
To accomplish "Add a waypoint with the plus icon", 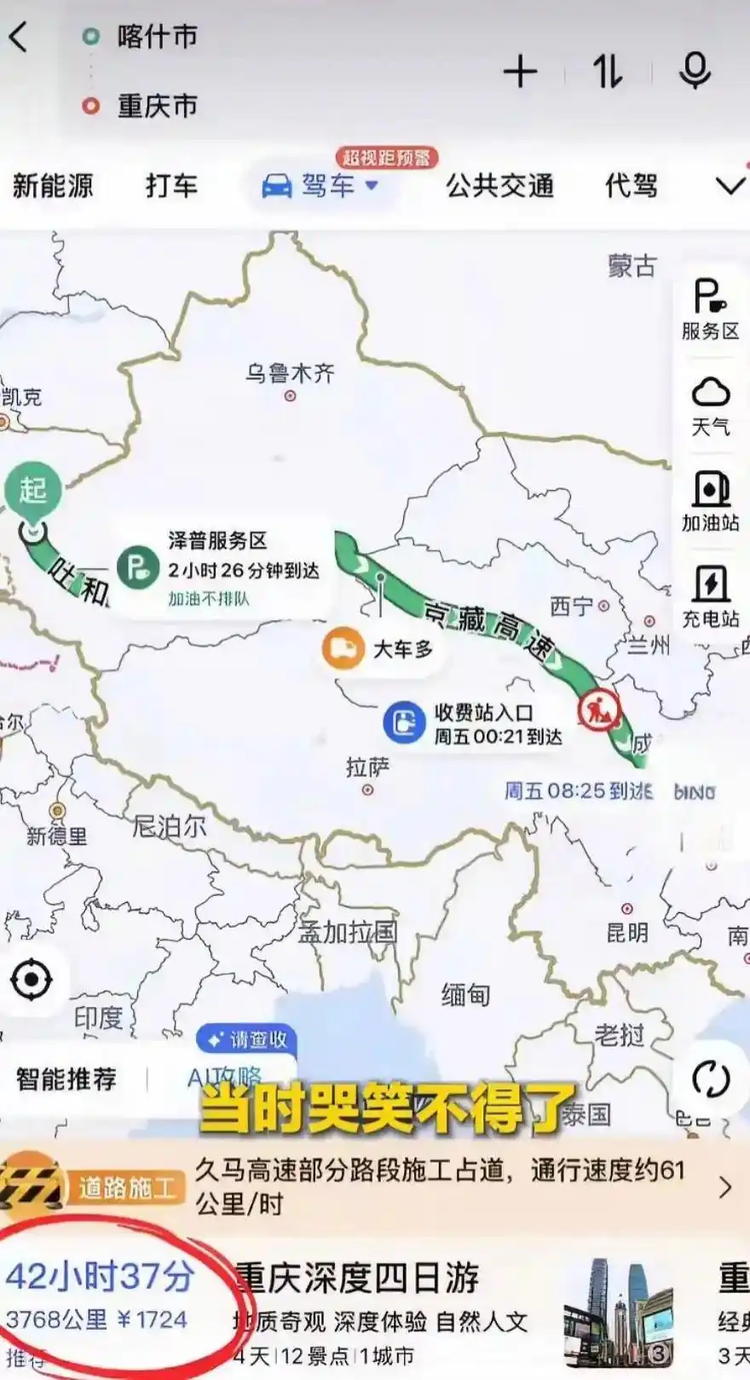I will pos(520,72).
